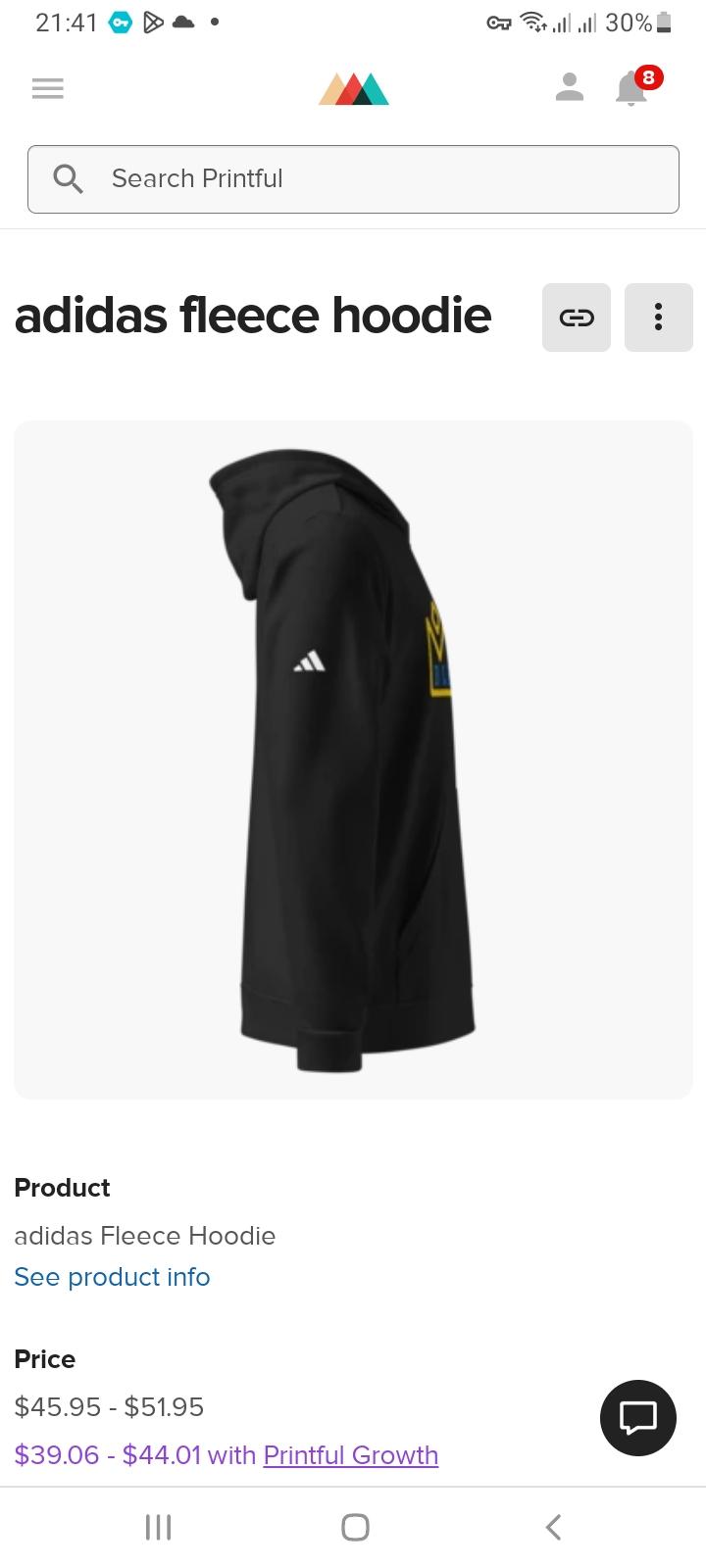Open See product info link
This screenshot has width=706, height=1568.
point(112,1277)
